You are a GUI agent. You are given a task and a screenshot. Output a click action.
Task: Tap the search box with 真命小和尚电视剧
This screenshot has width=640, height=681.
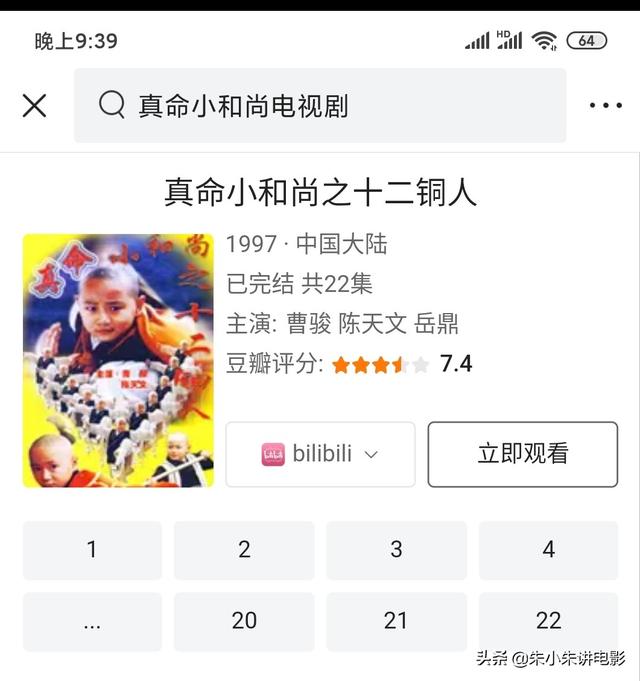click(x=320, y=106)
